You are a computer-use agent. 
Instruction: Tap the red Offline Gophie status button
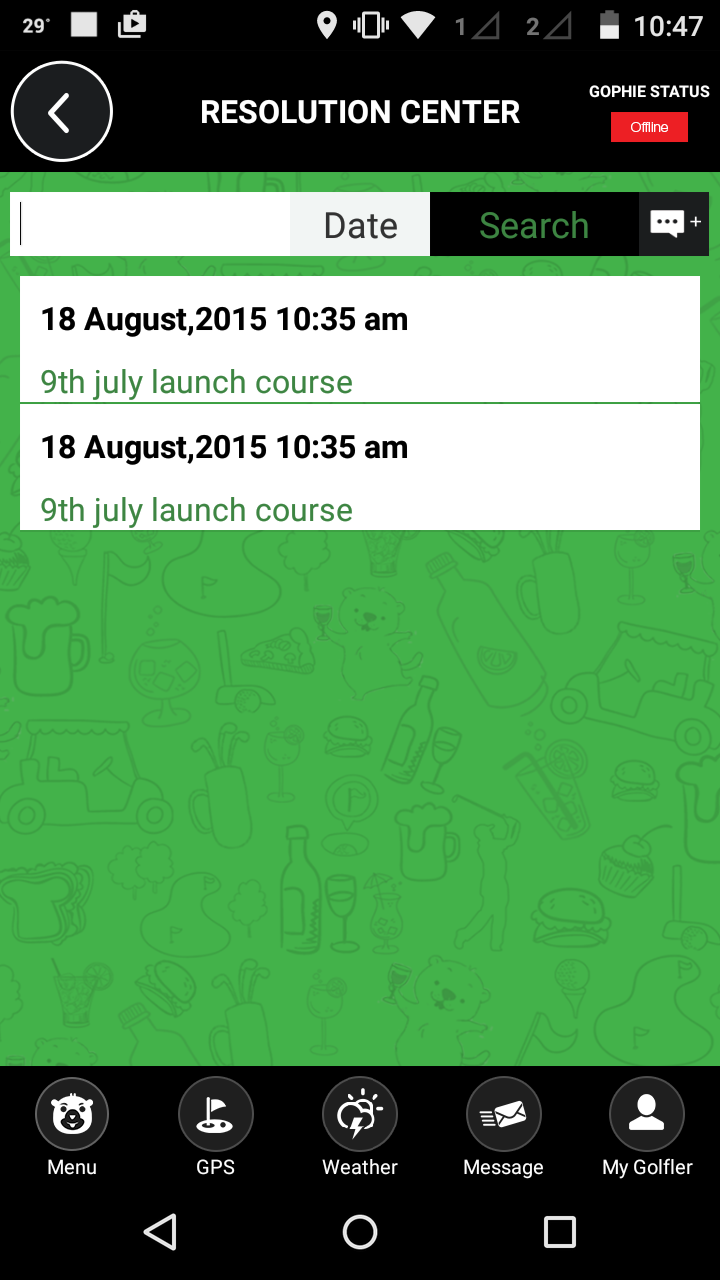649,127
